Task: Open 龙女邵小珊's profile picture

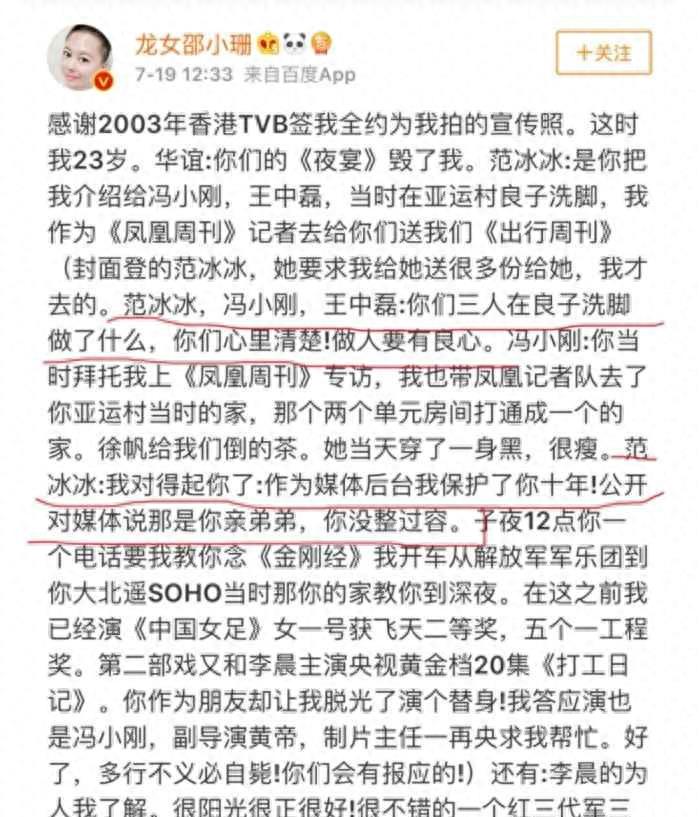Action: point(79,57)
